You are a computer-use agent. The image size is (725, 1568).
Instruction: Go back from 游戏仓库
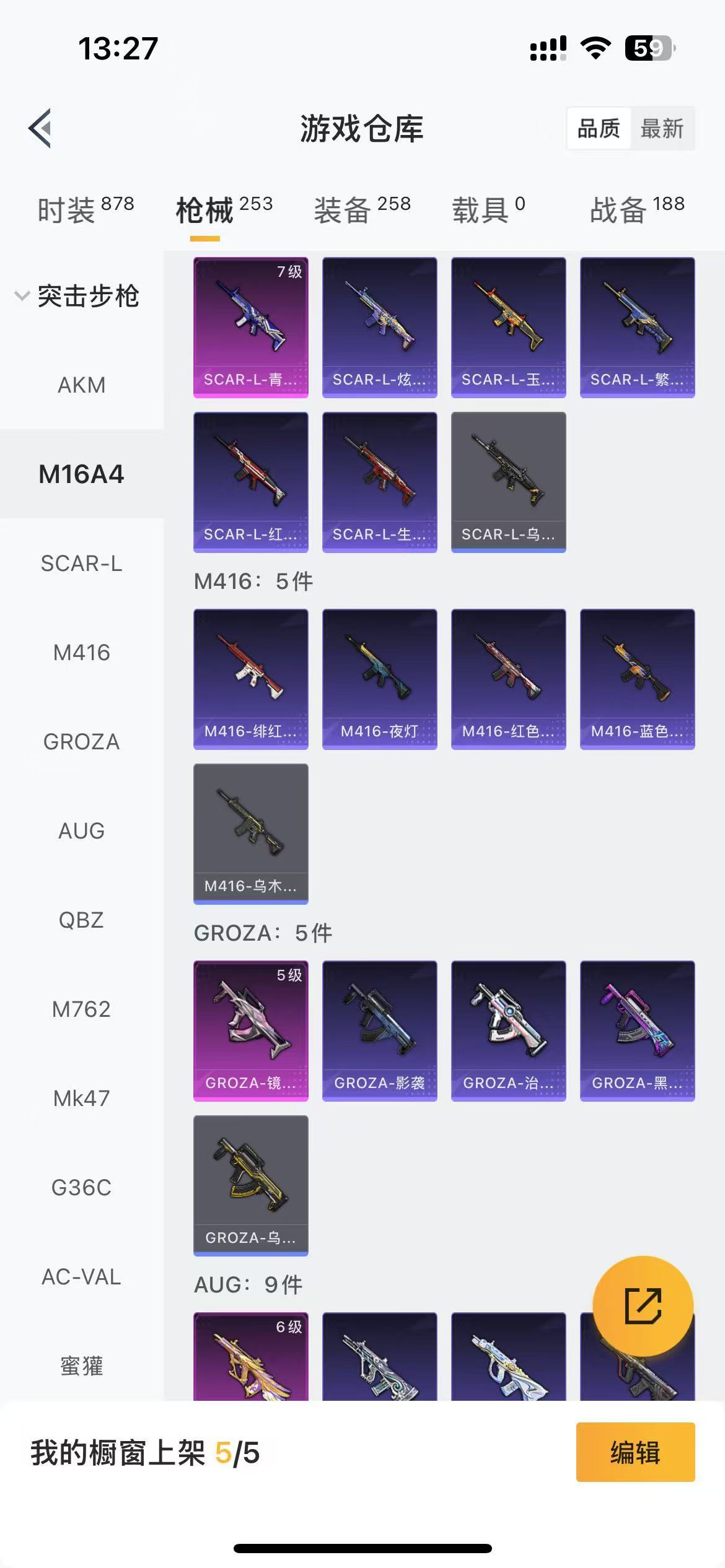40,129
